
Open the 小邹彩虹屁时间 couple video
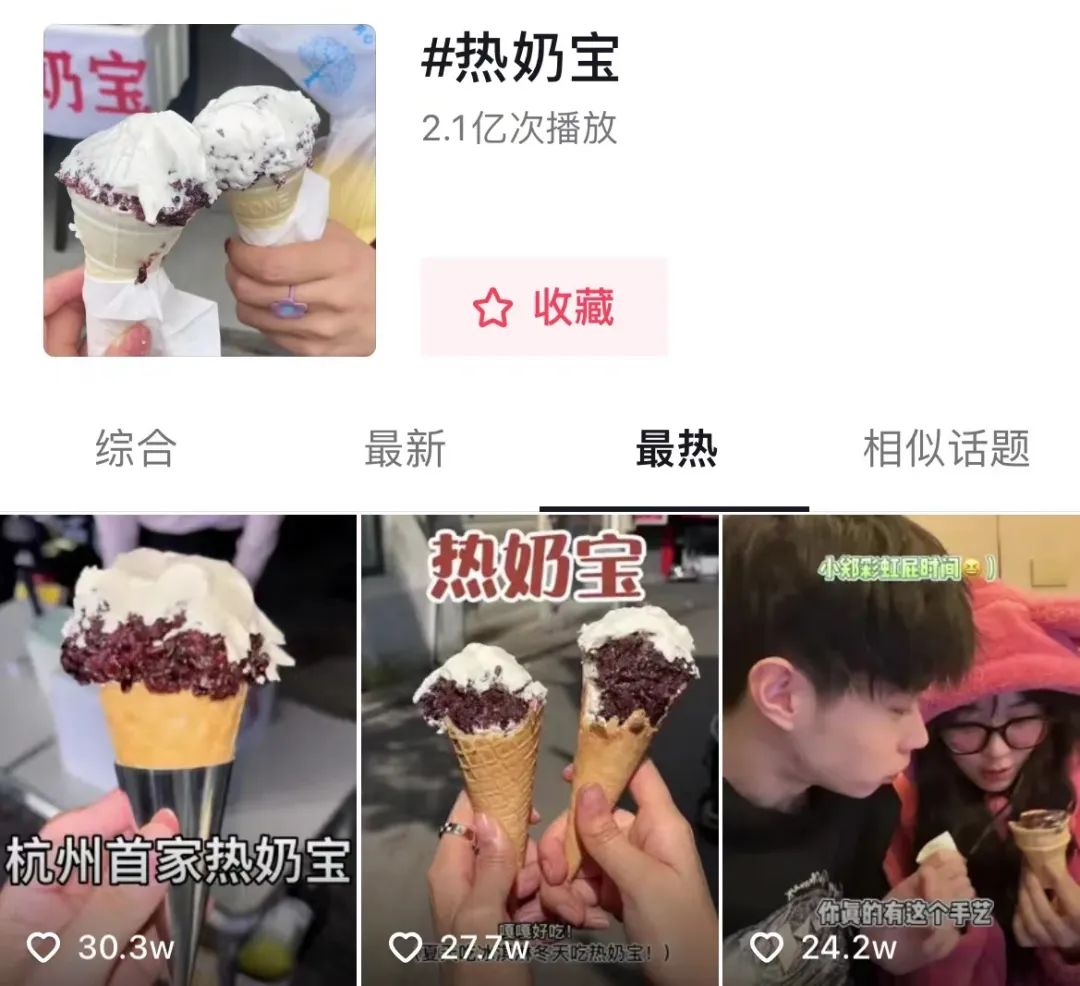point(901,750)
